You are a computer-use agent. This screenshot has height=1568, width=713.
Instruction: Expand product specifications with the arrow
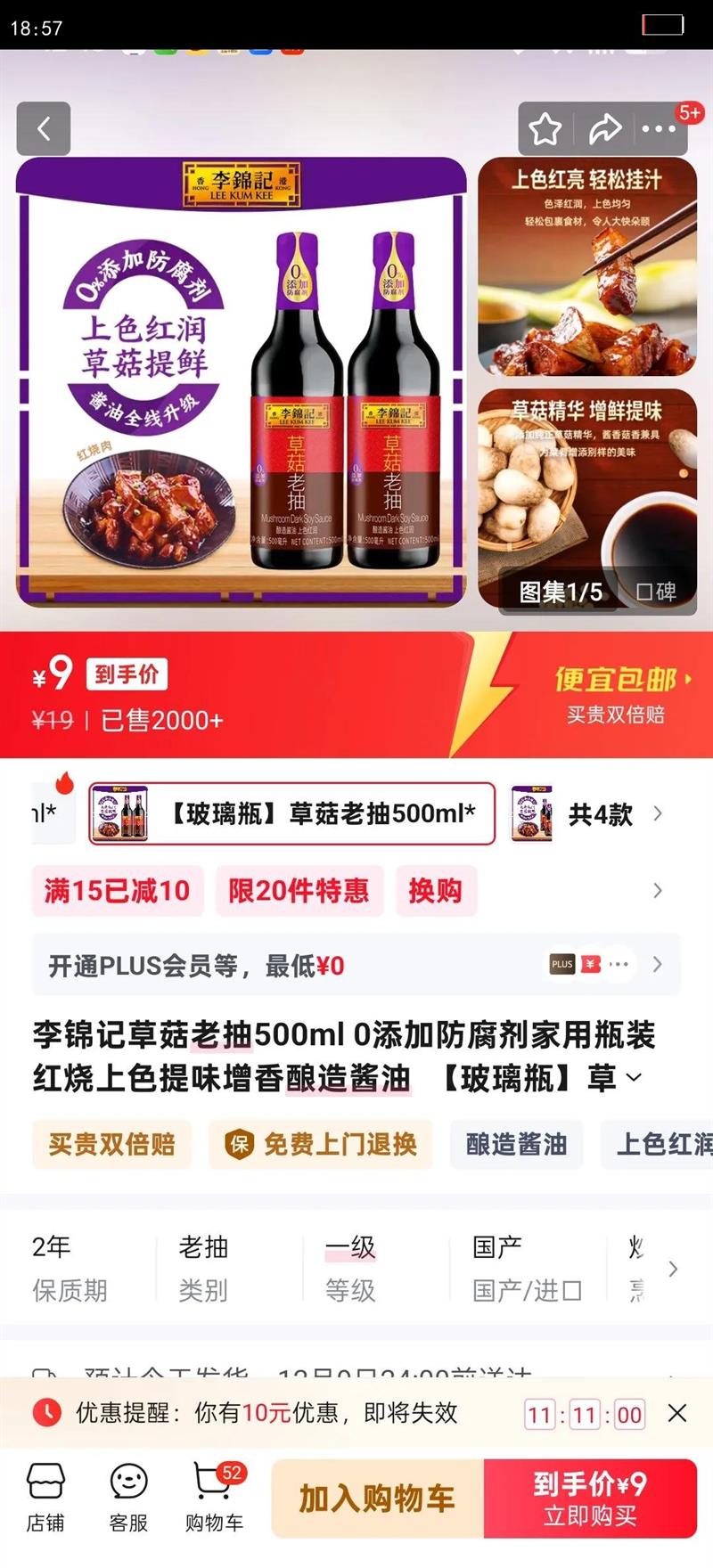point(673,1269)
